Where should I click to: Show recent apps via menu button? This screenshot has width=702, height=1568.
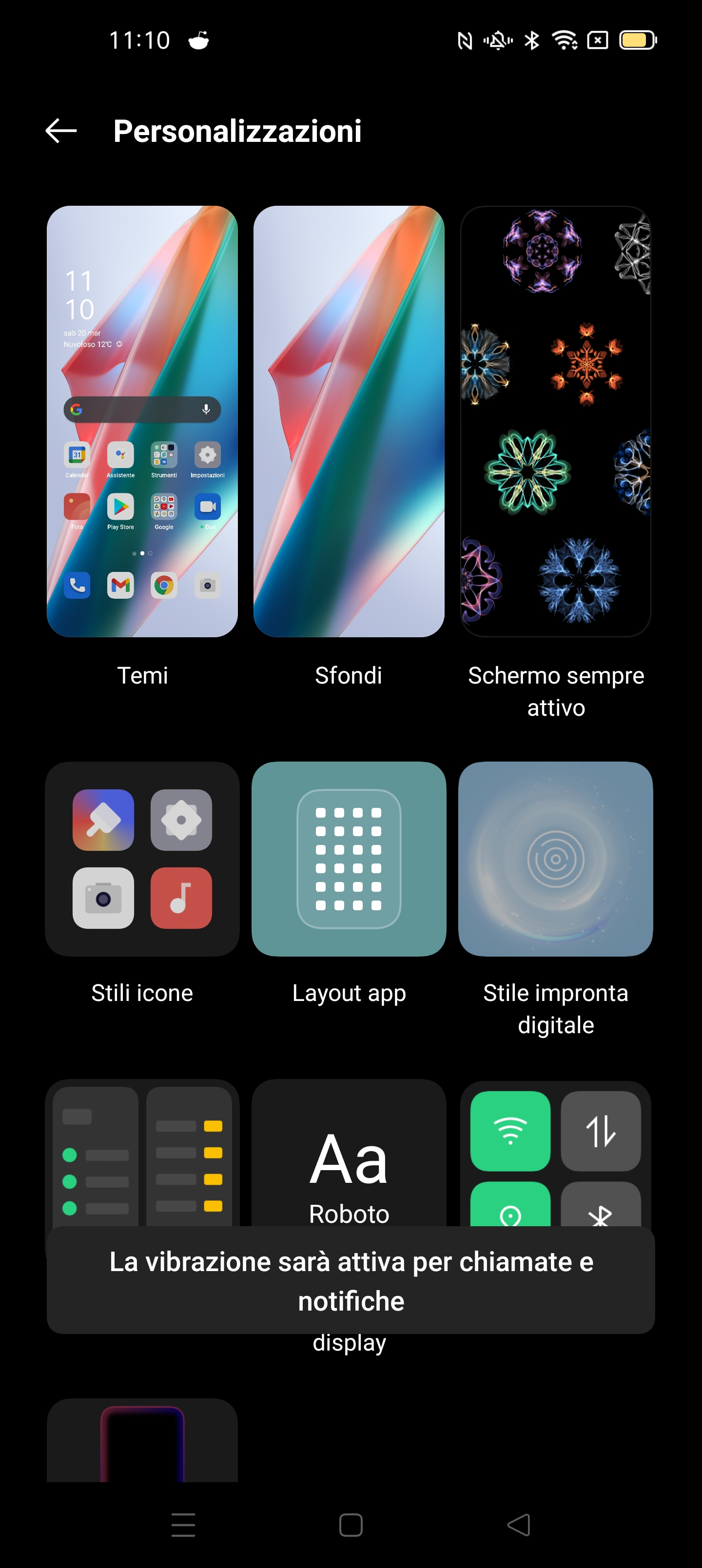183,1525
